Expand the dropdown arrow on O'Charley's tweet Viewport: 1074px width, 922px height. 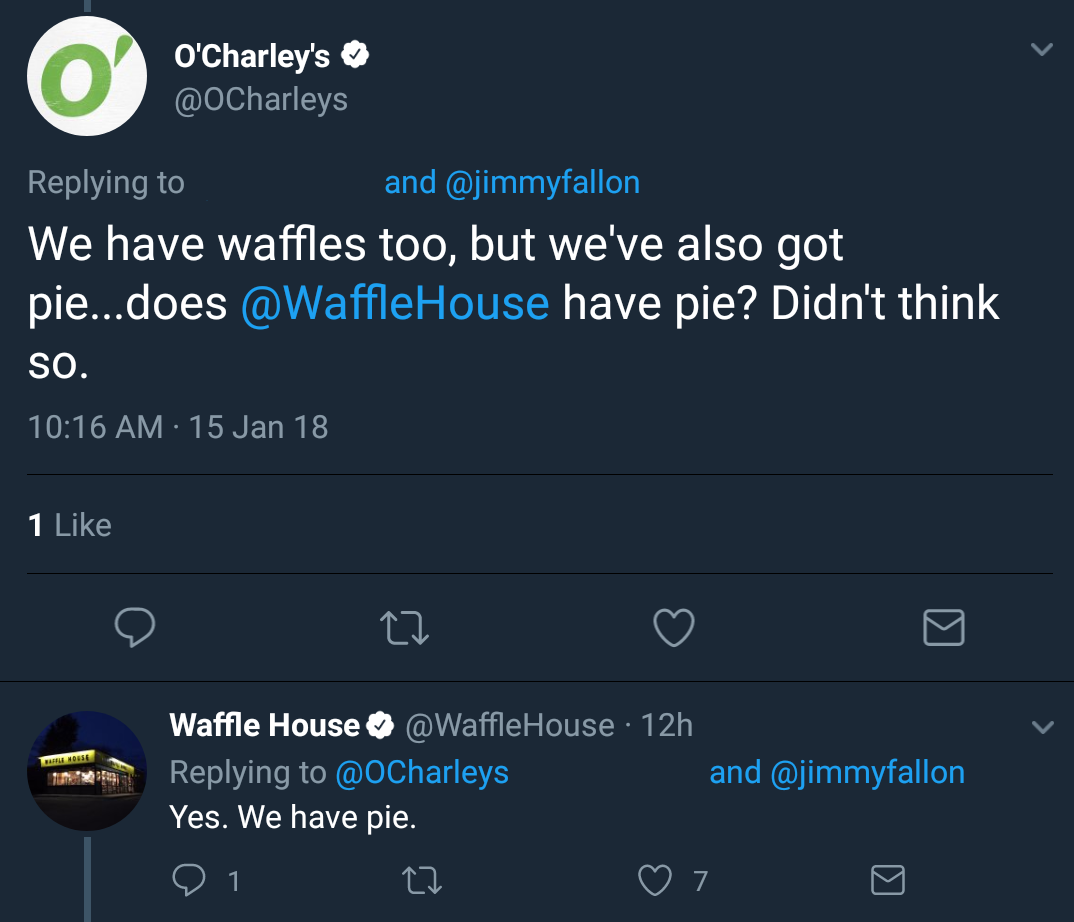coord(1041,49)
